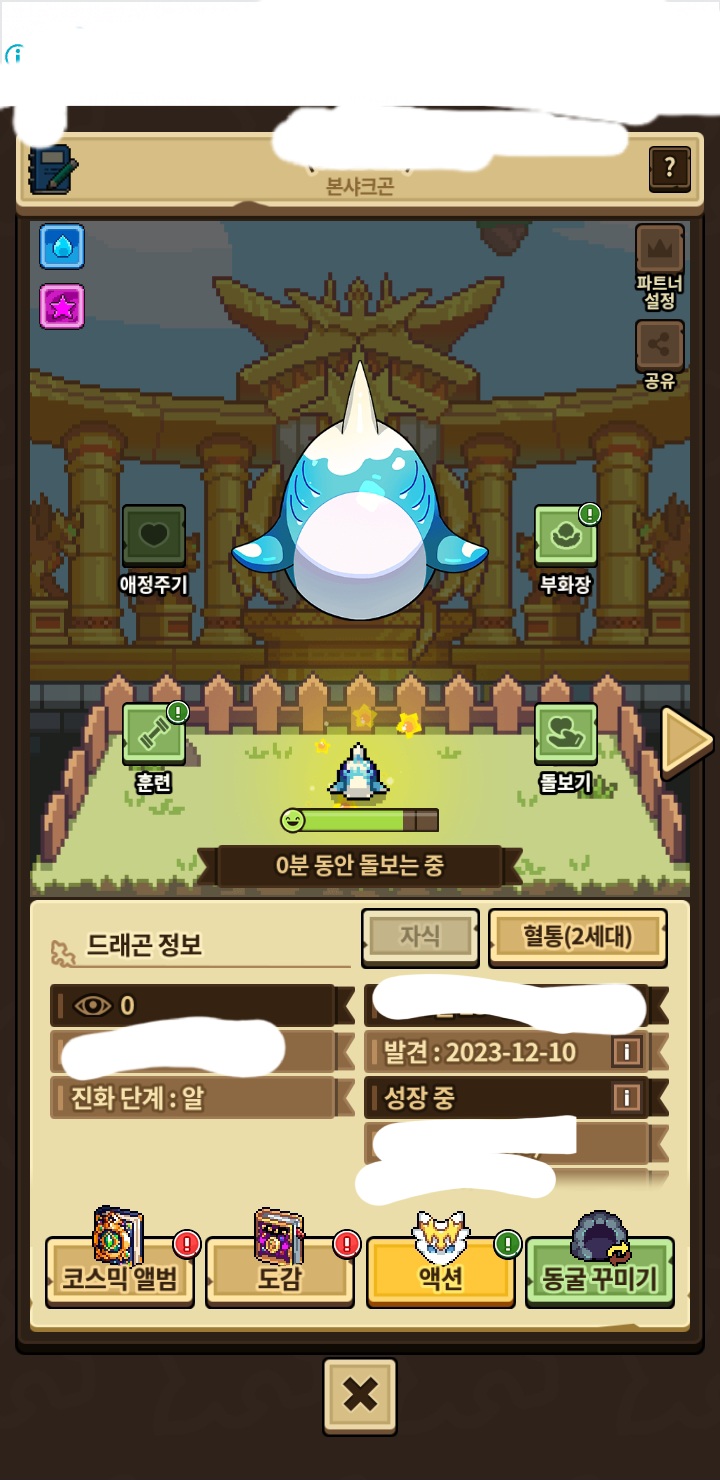The image size is (720, 1480).
Task: Tap the pink star icon
Action: (62, 306)
